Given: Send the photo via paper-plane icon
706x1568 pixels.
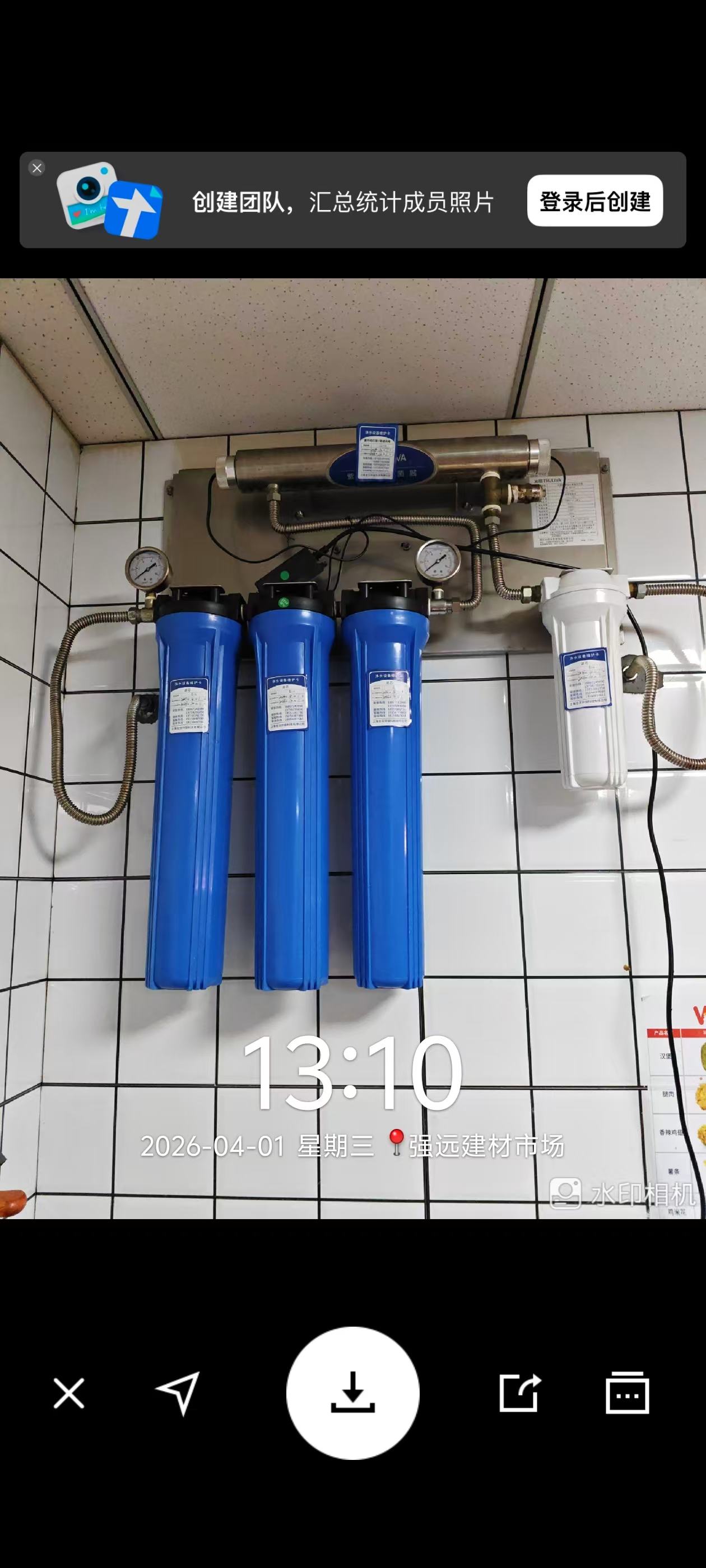Looking at the screenshot, I should 178,1393.
